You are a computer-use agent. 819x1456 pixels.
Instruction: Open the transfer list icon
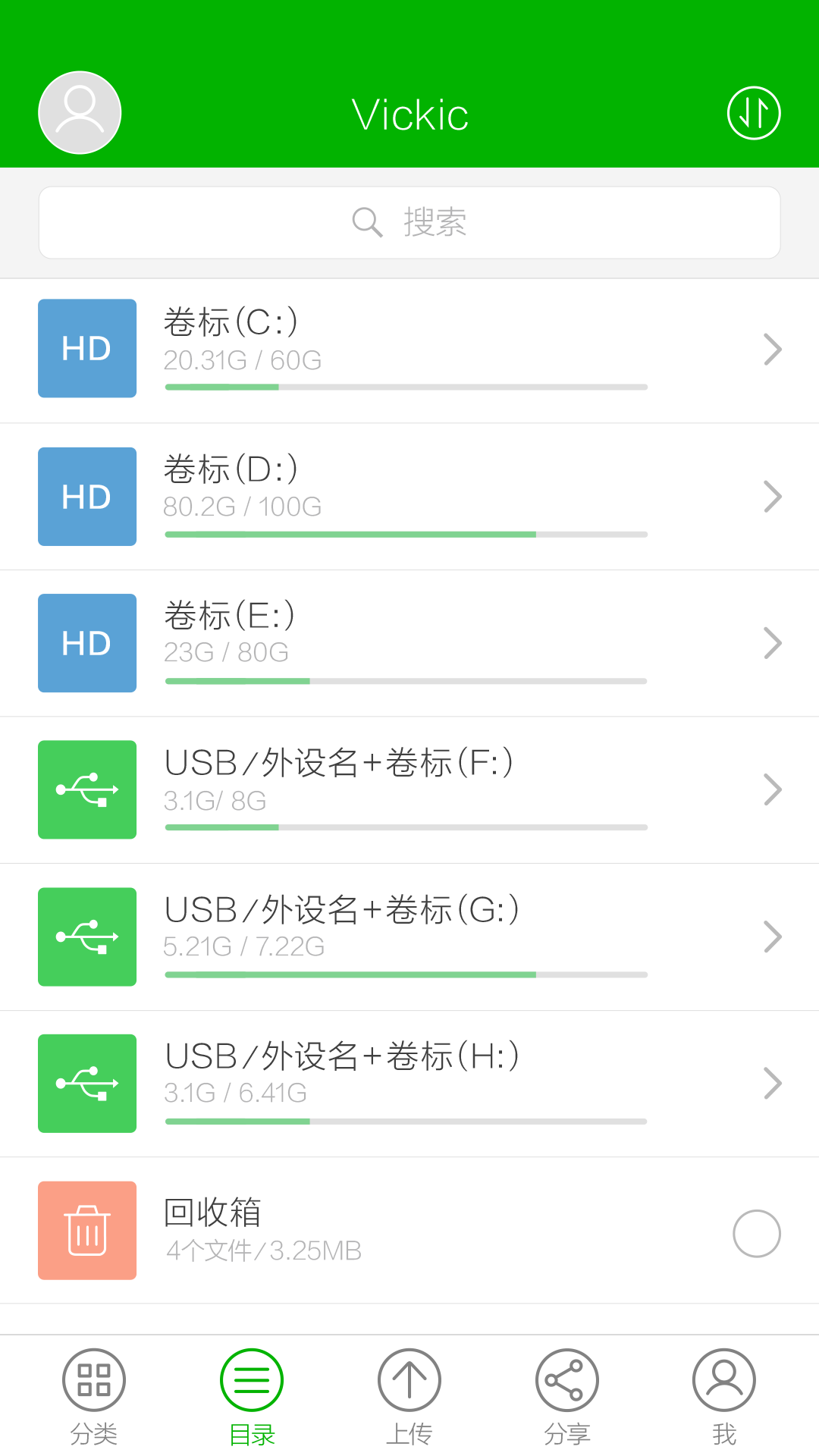point(754,113)
